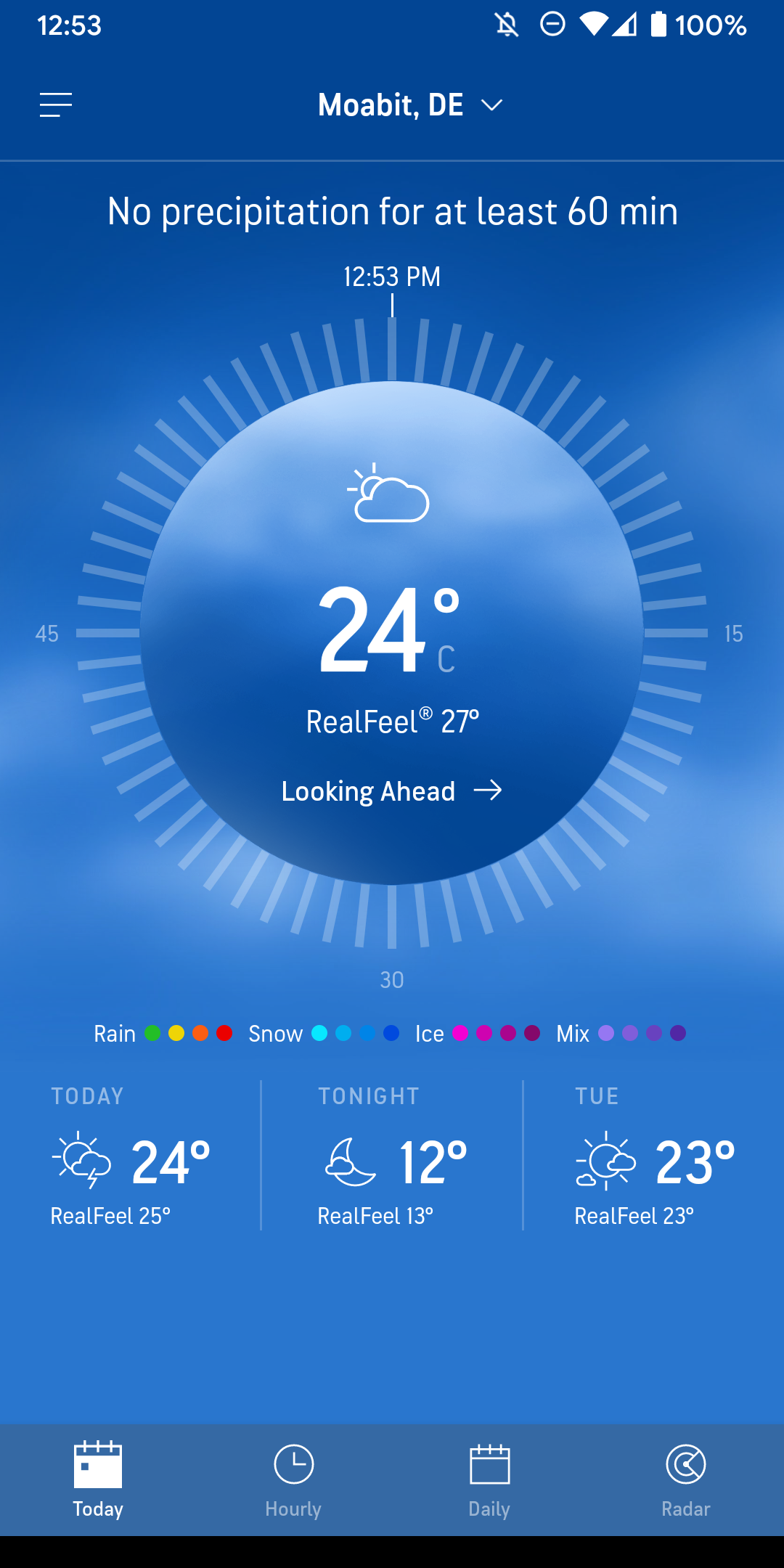Click the partly cloudy weather icon
The height and width of the screenshot is (1568, 784).
pyautogui.click(x=391, y=494)
